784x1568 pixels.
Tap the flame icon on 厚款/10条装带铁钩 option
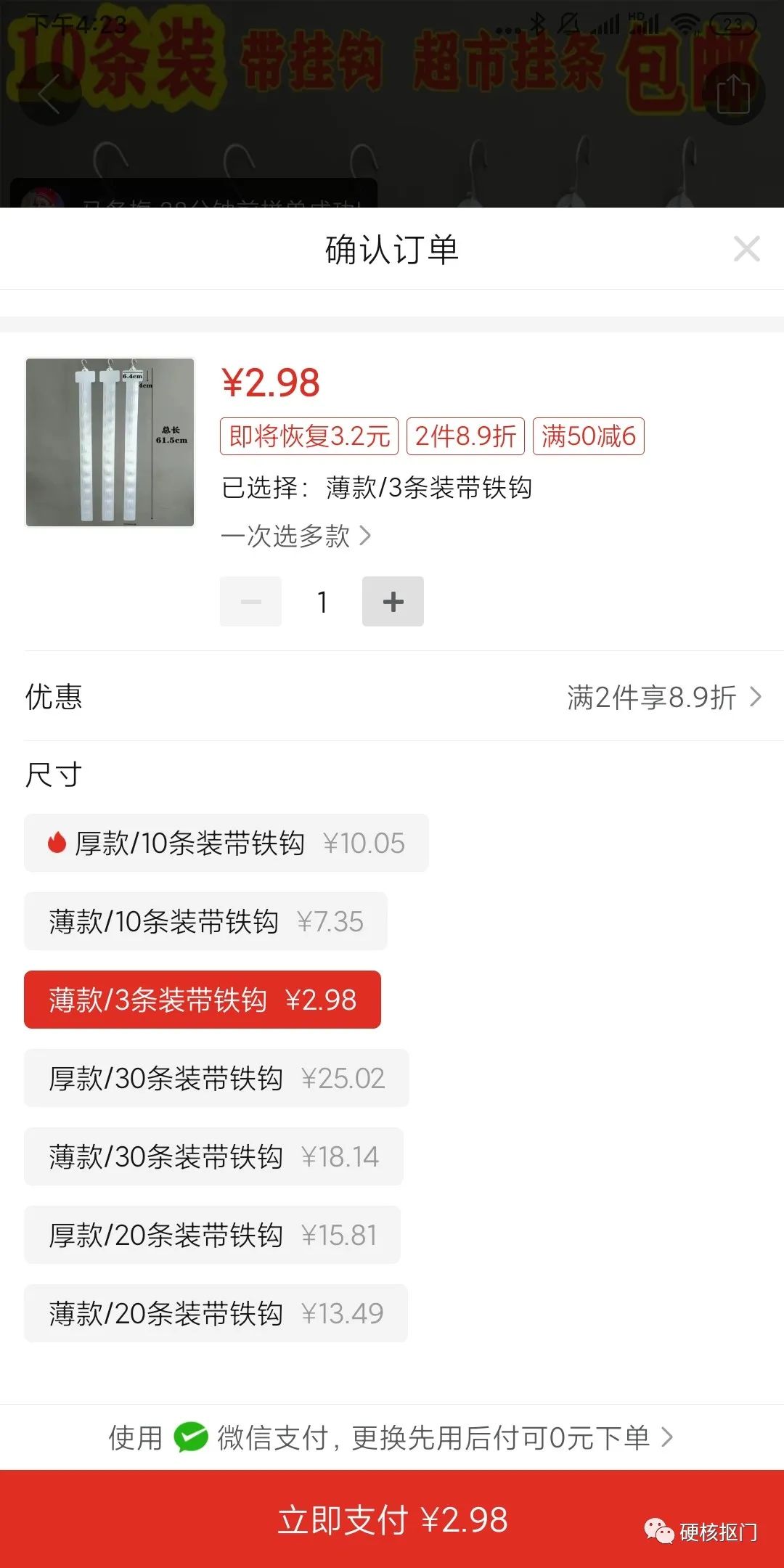point(60,843)
